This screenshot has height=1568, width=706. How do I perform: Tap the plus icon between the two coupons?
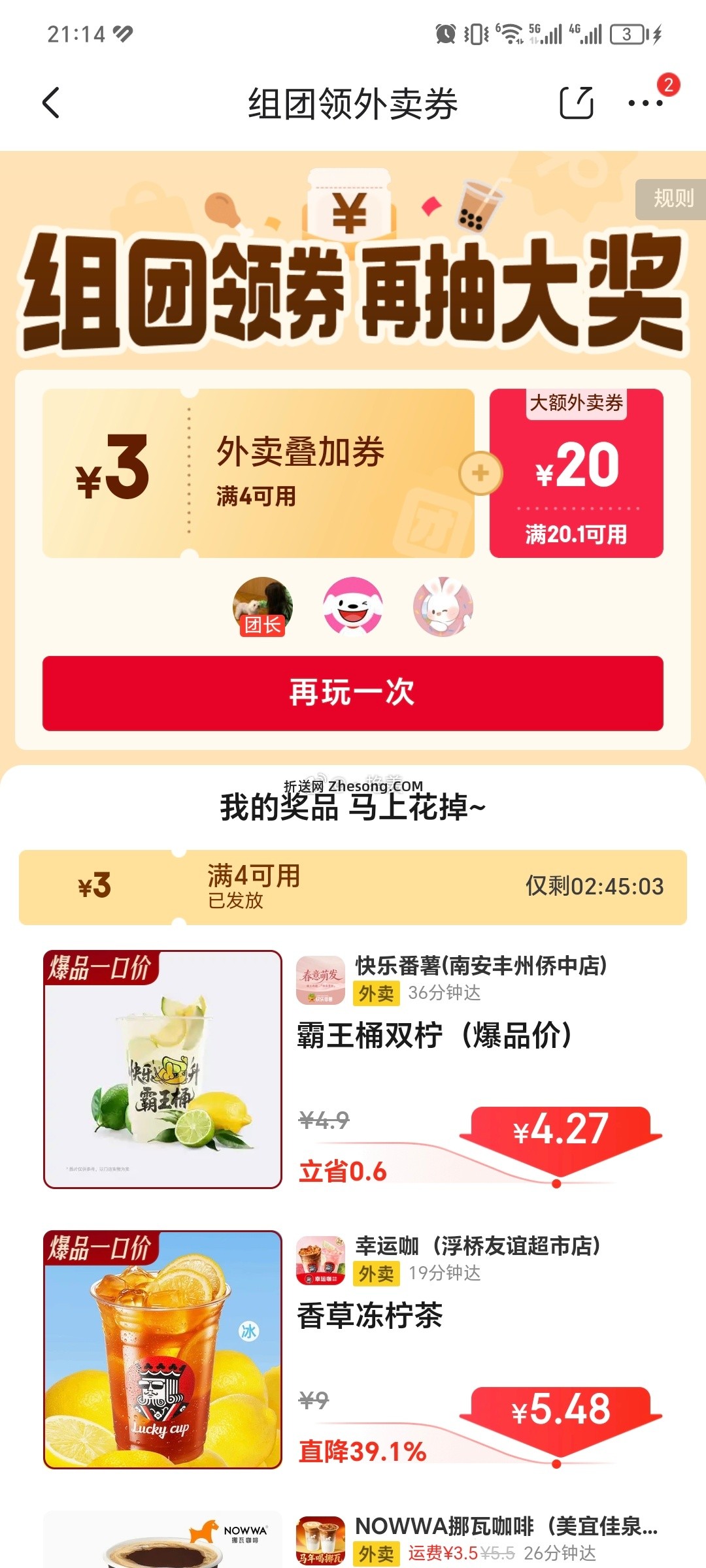click(481, 472)
